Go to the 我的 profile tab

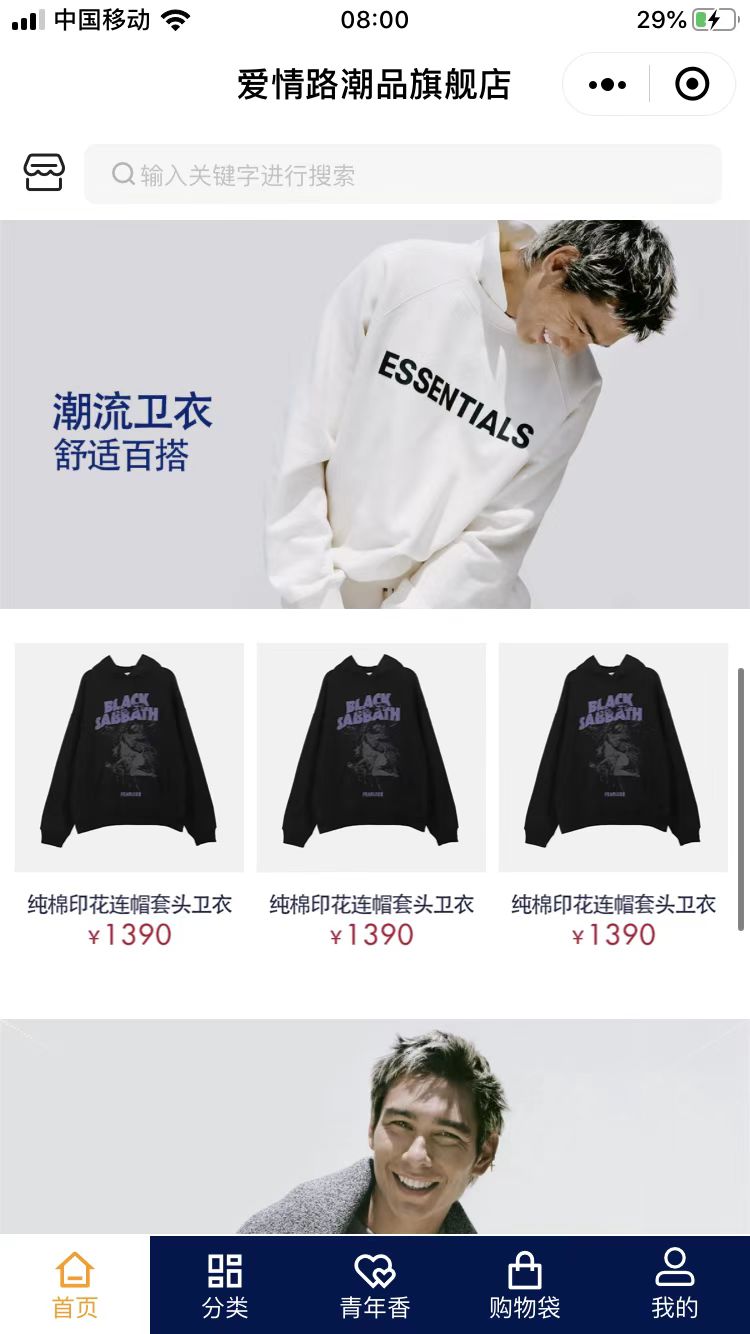pos(675,1285)
